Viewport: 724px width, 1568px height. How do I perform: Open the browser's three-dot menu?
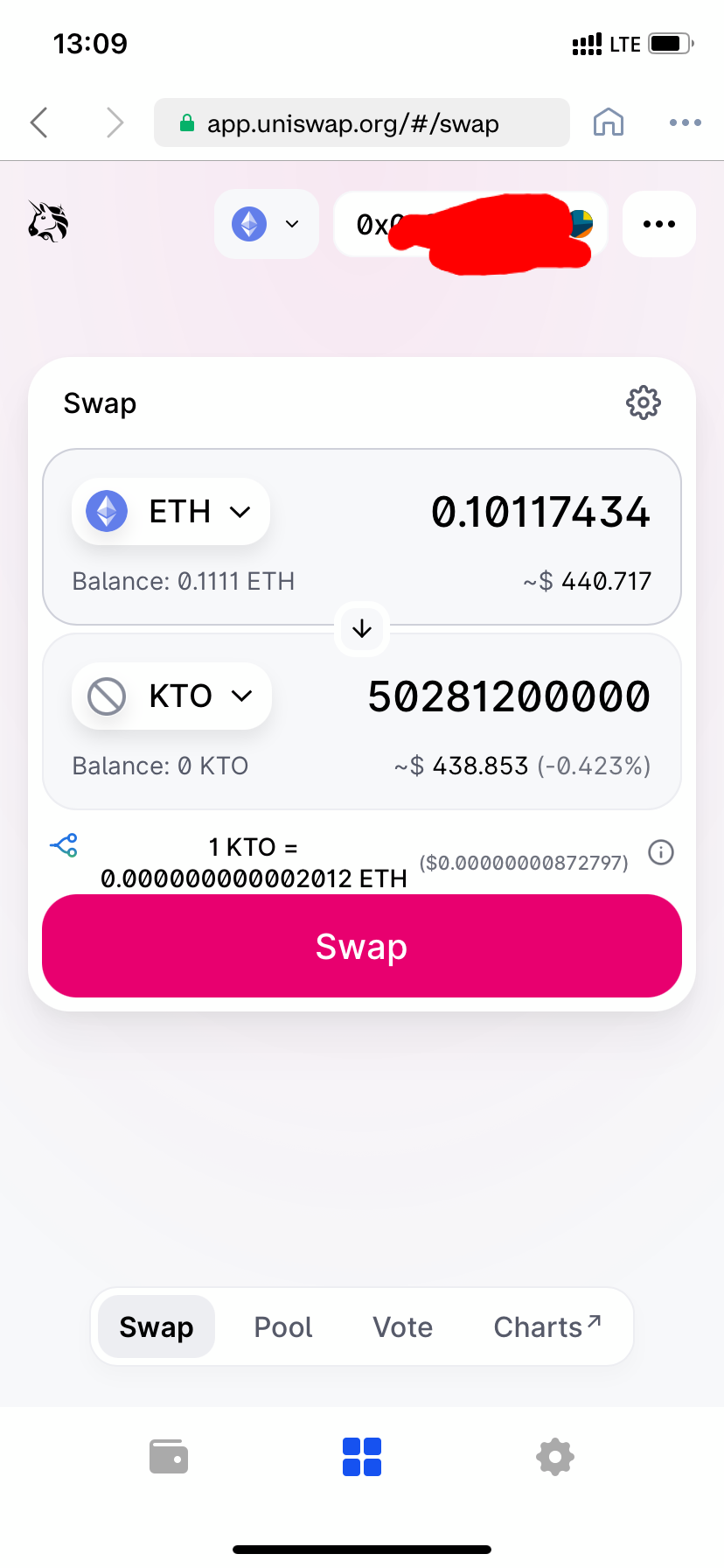[685, 122]
